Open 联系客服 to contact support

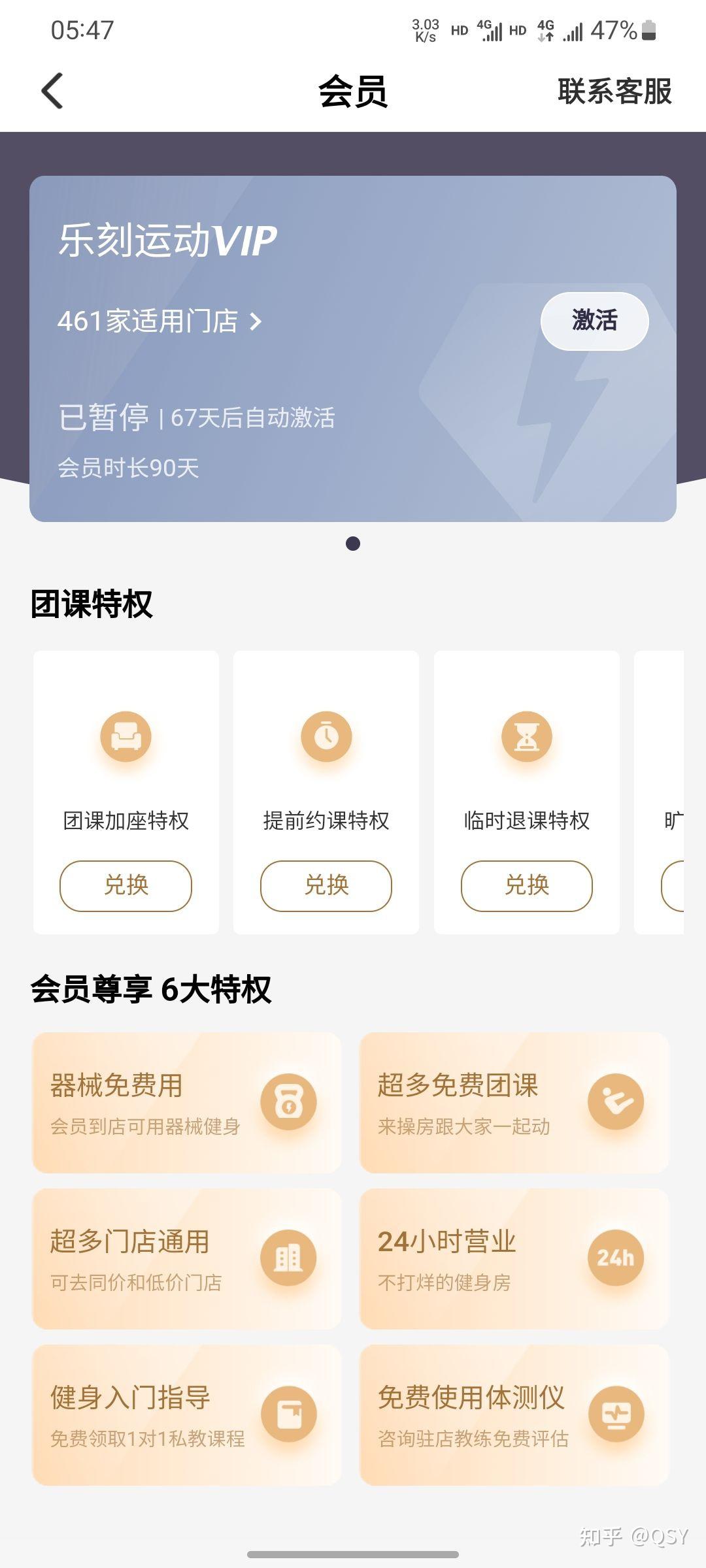tap(614, 91)
